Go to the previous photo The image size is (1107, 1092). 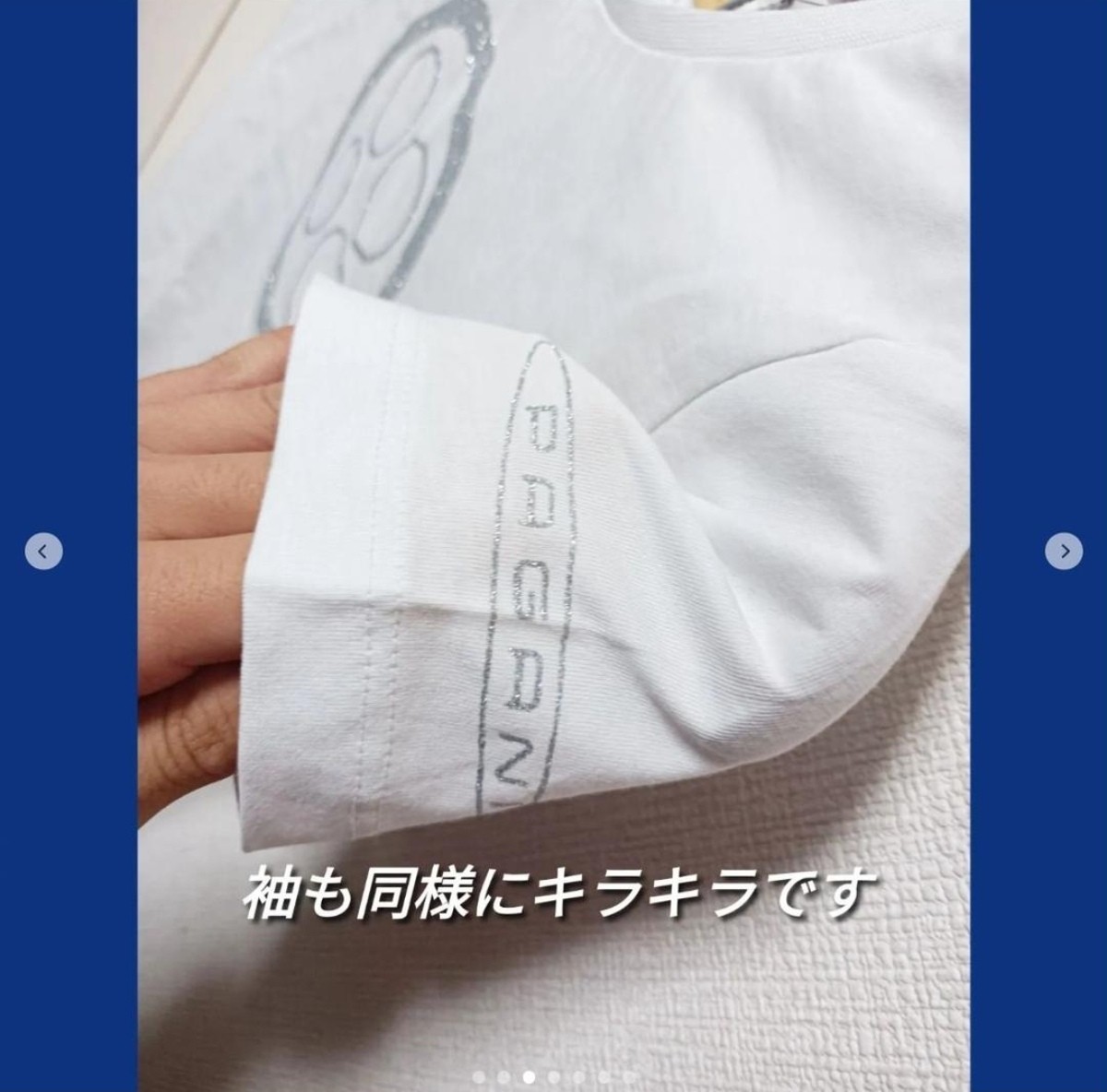pos(43,552)
